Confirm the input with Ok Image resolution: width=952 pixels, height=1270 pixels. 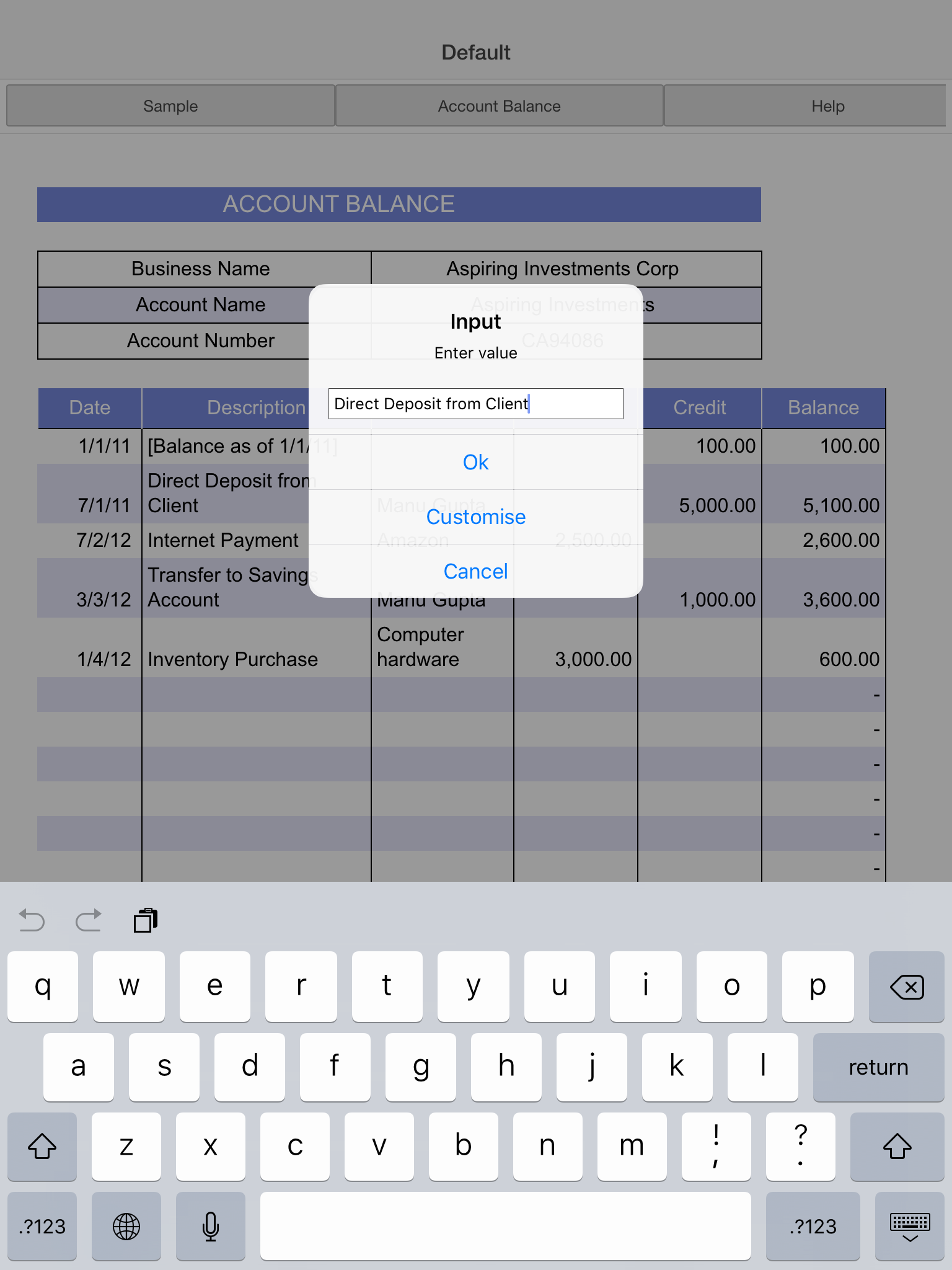(475, 462)
